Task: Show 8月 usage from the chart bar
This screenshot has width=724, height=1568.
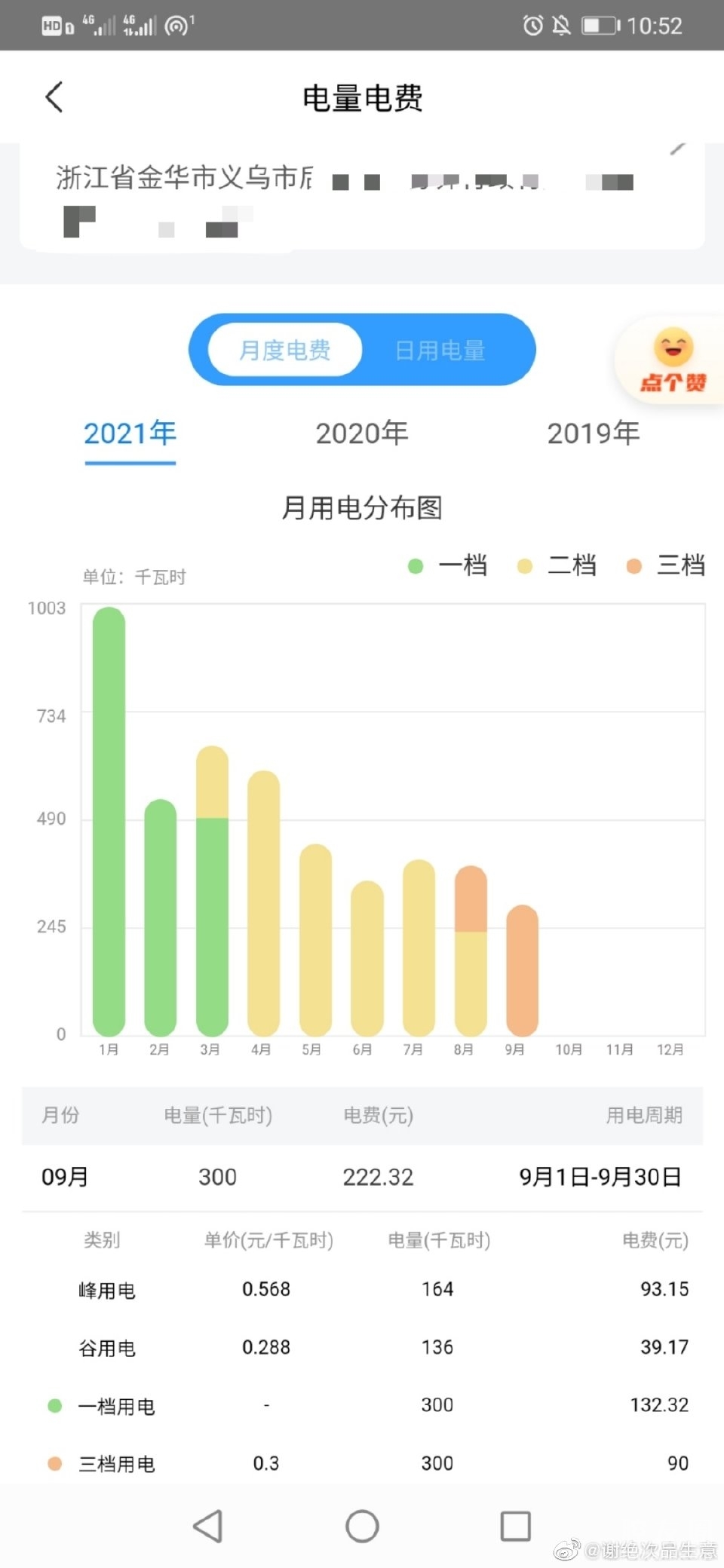Action: (x=471, y=950)
